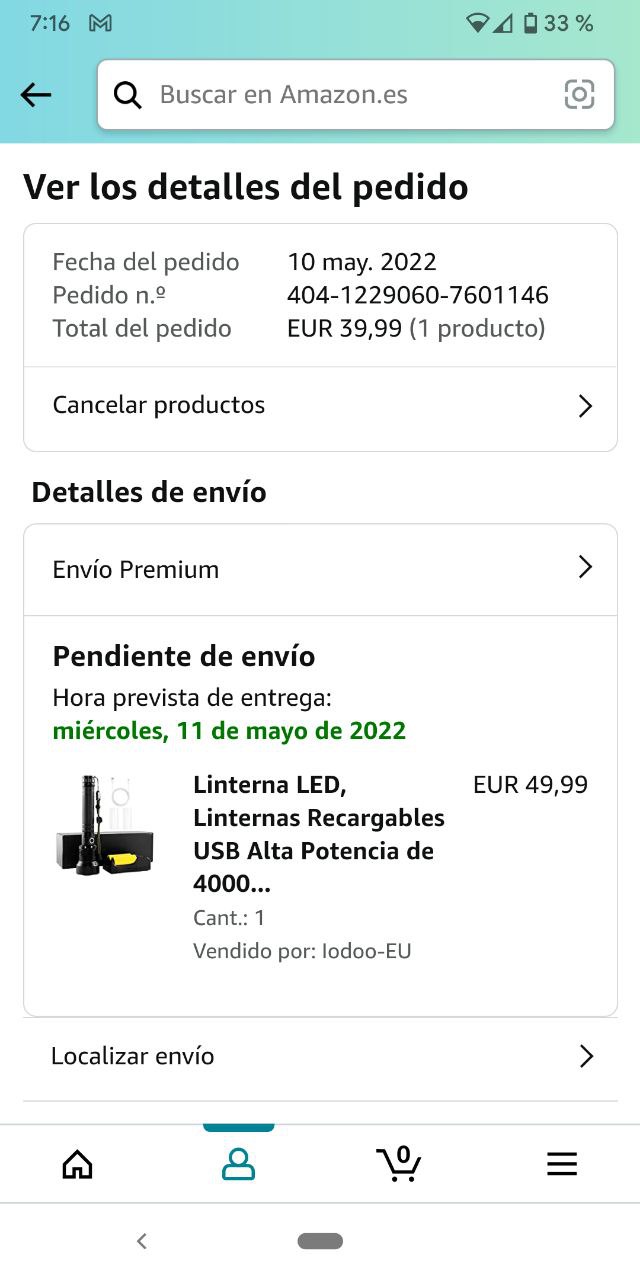The height and width of the screenshot is (1280, 640).
Task: Open the shopping cart tab
Action: click(x=399, y=1164)
